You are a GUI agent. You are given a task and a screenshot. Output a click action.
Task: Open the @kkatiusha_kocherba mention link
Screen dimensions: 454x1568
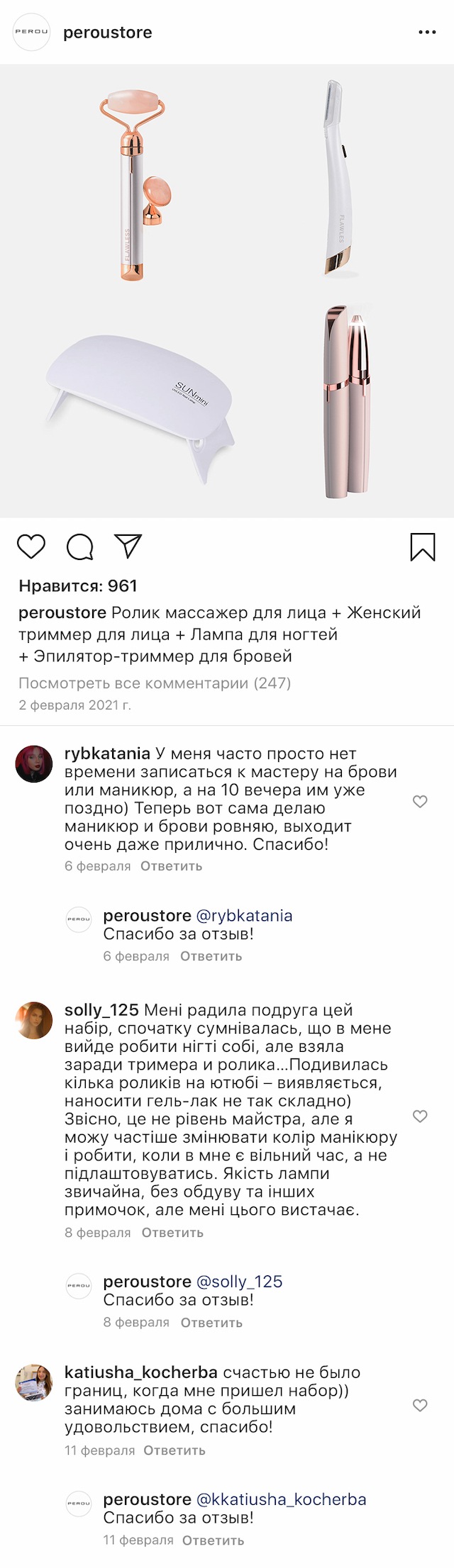pyautogui.click(x=281, y=1500)
